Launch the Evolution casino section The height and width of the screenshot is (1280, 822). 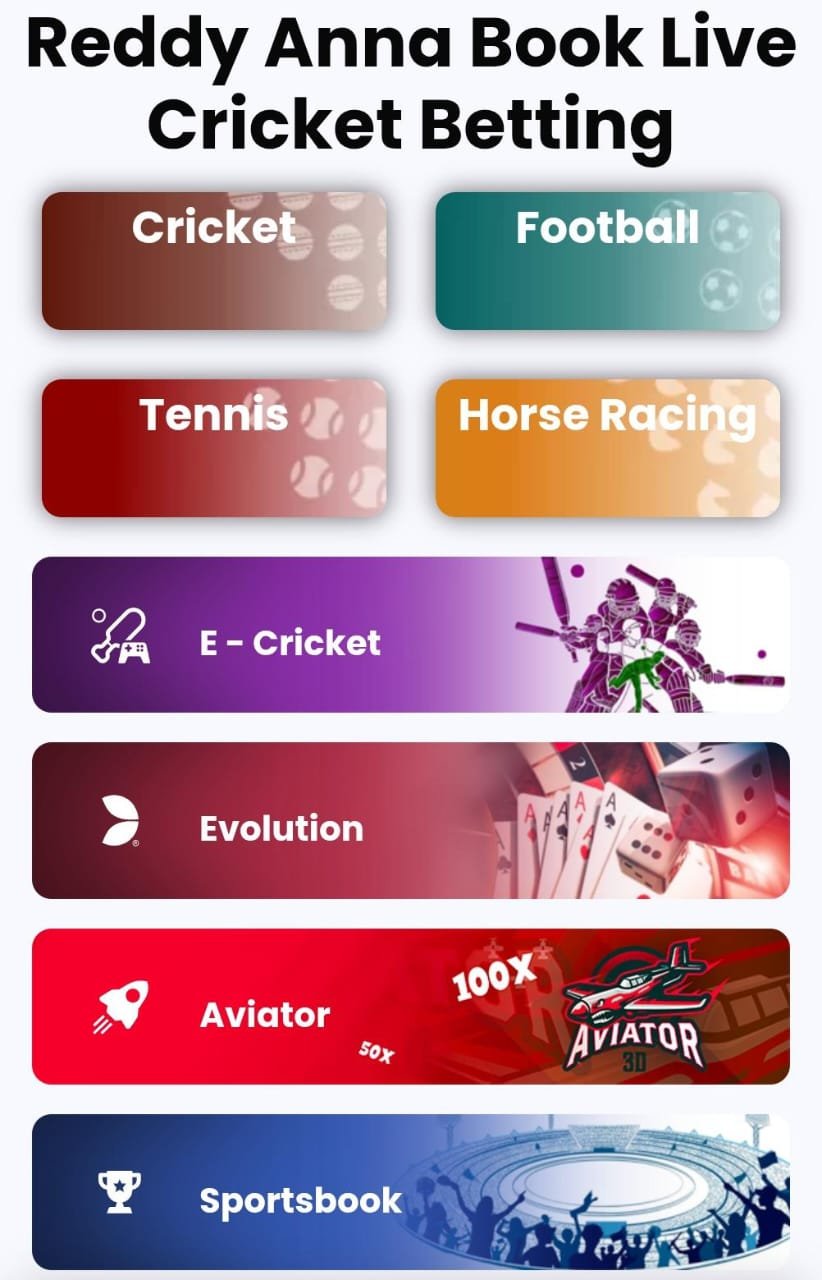coord(410,820)
